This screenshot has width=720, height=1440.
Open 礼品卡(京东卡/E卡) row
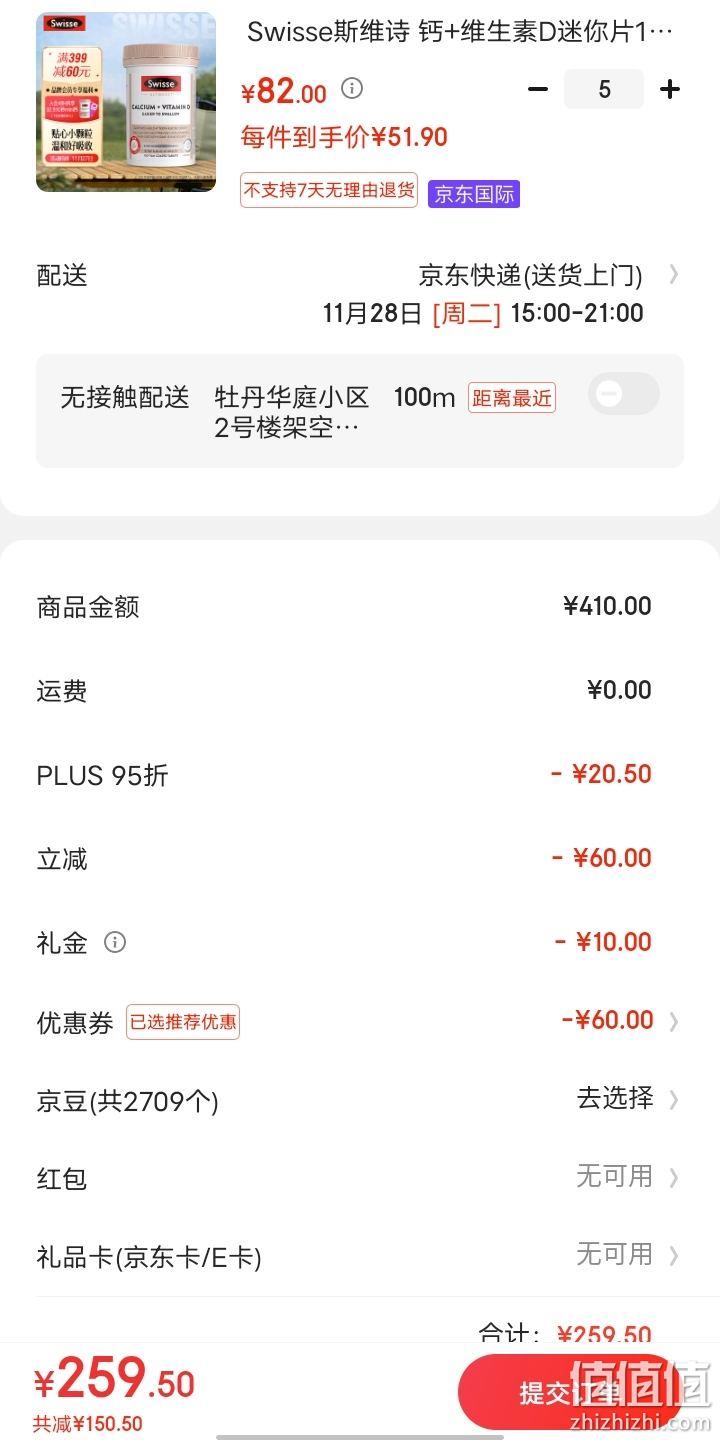coord(360,1256)
